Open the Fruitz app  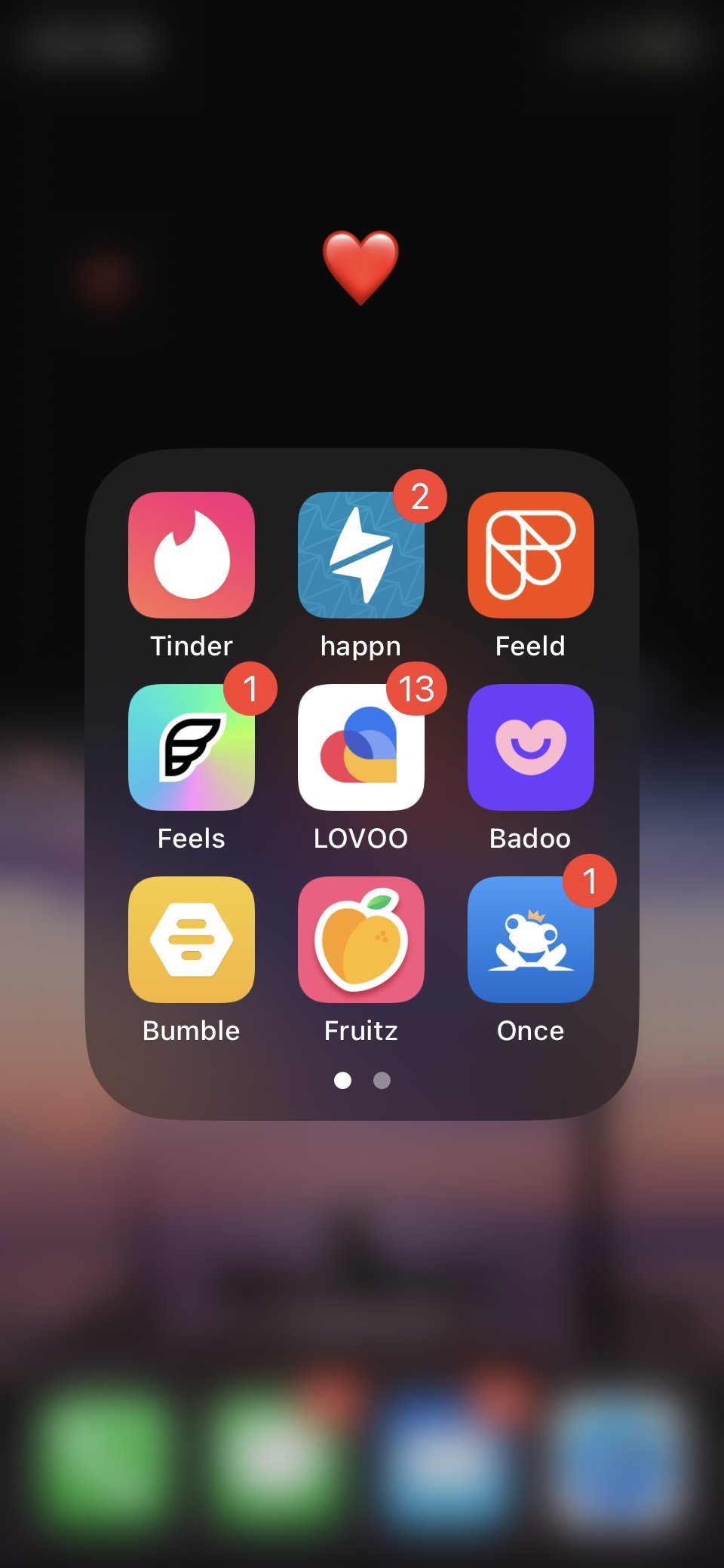coord(361,940)
